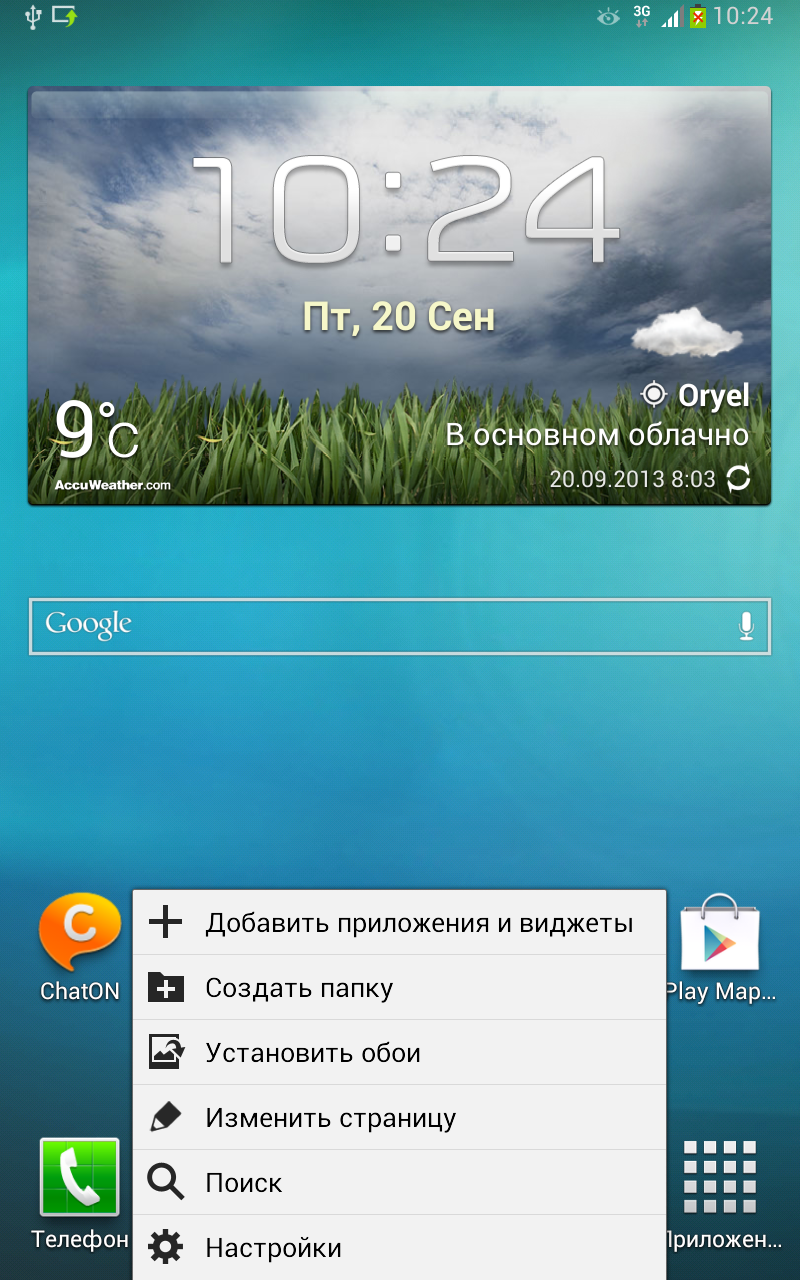This screenshot has width=800, height=1280.
Task: Launch the Play Маркет app
Action: [720, 942]
